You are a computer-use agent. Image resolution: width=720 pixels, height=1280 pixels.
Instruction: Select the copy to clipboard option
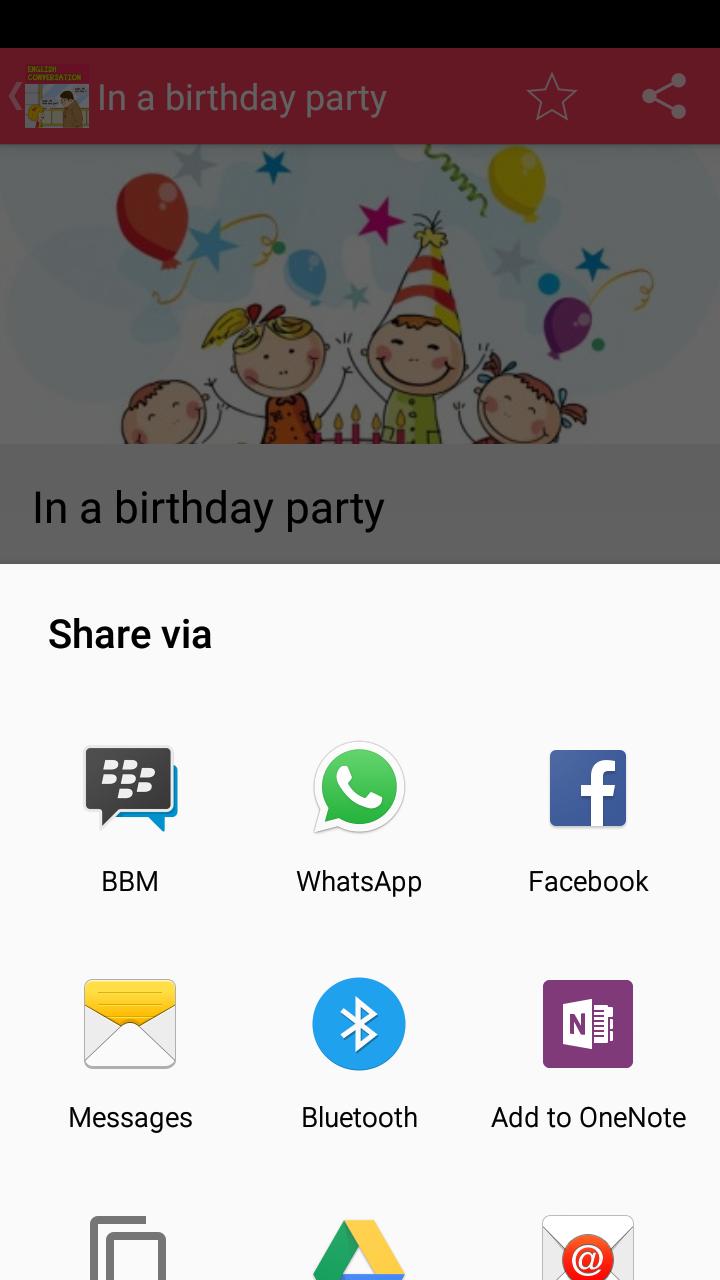[130, 1250]
